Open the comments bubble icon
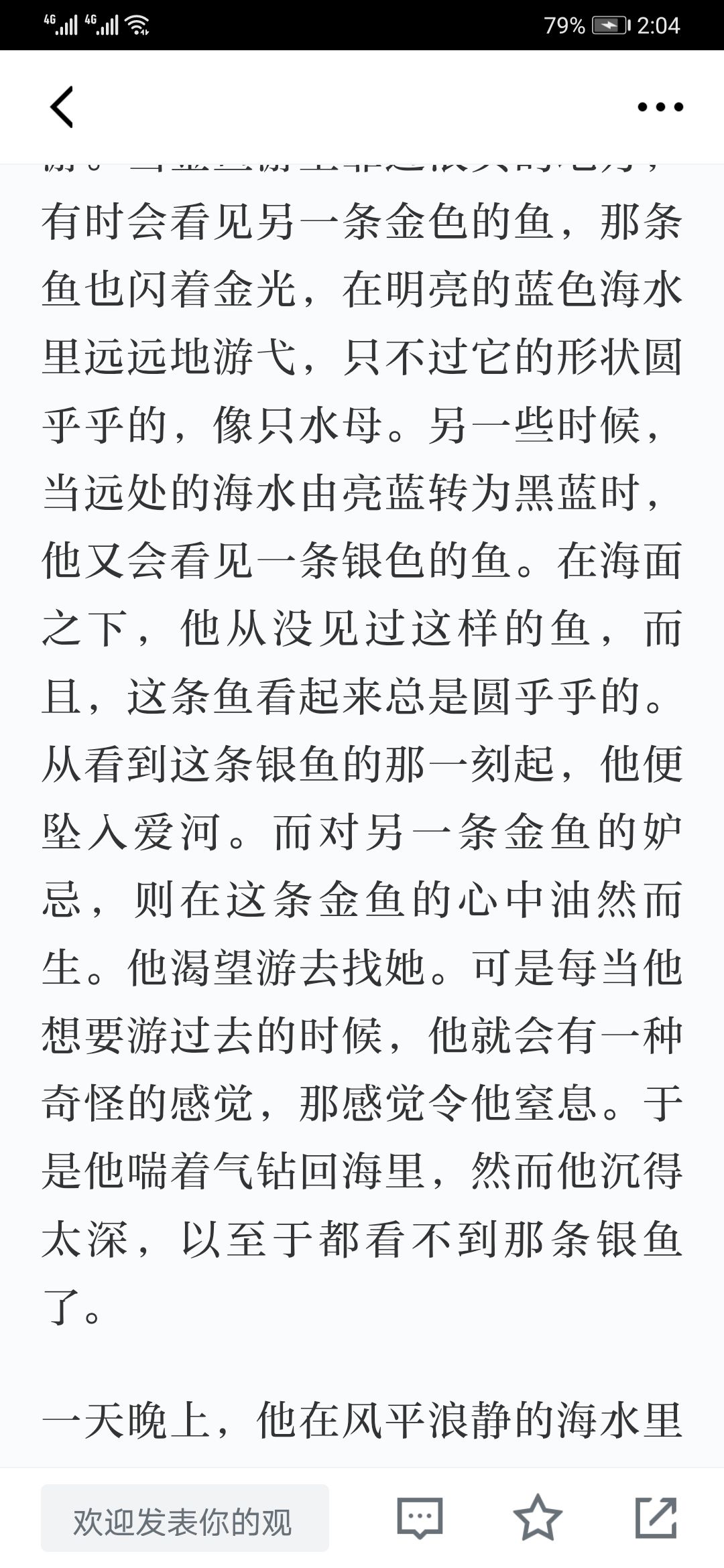Viewport: 724px width, 1568px height. click(x=420, y=1517)
